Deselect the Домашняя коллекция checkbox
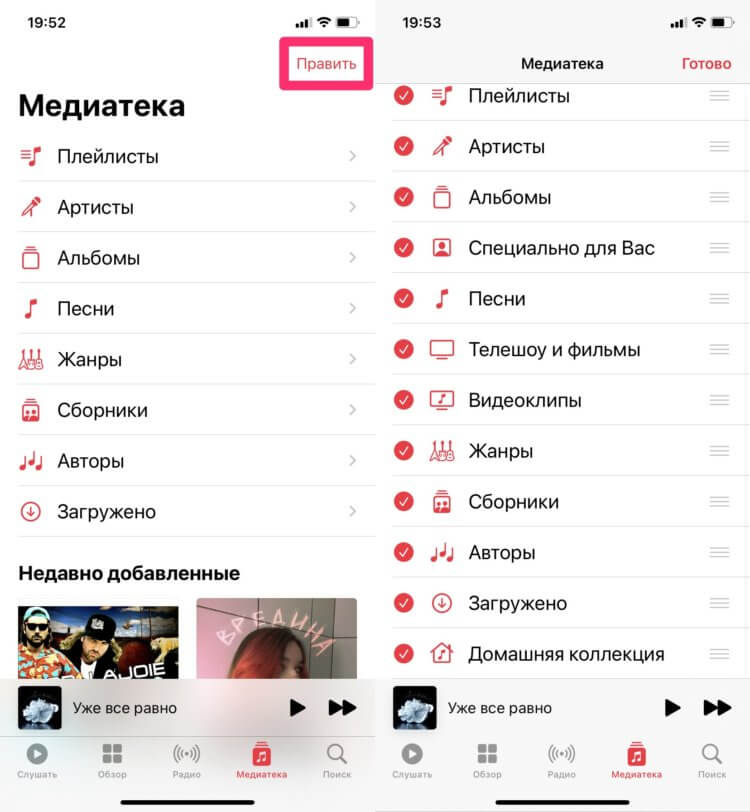750x812 pixels. pos(404,654)
